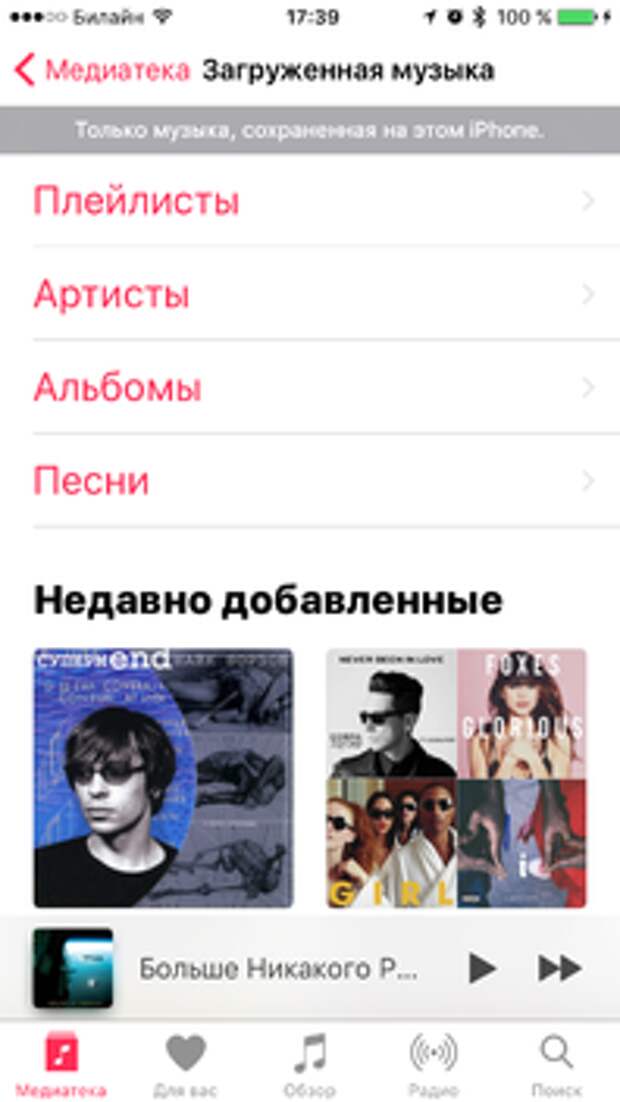Viewport: 620px width, 1102px height.
Task: Open the four-cover collage playlist tile
Action: click(x=456, y=778)
